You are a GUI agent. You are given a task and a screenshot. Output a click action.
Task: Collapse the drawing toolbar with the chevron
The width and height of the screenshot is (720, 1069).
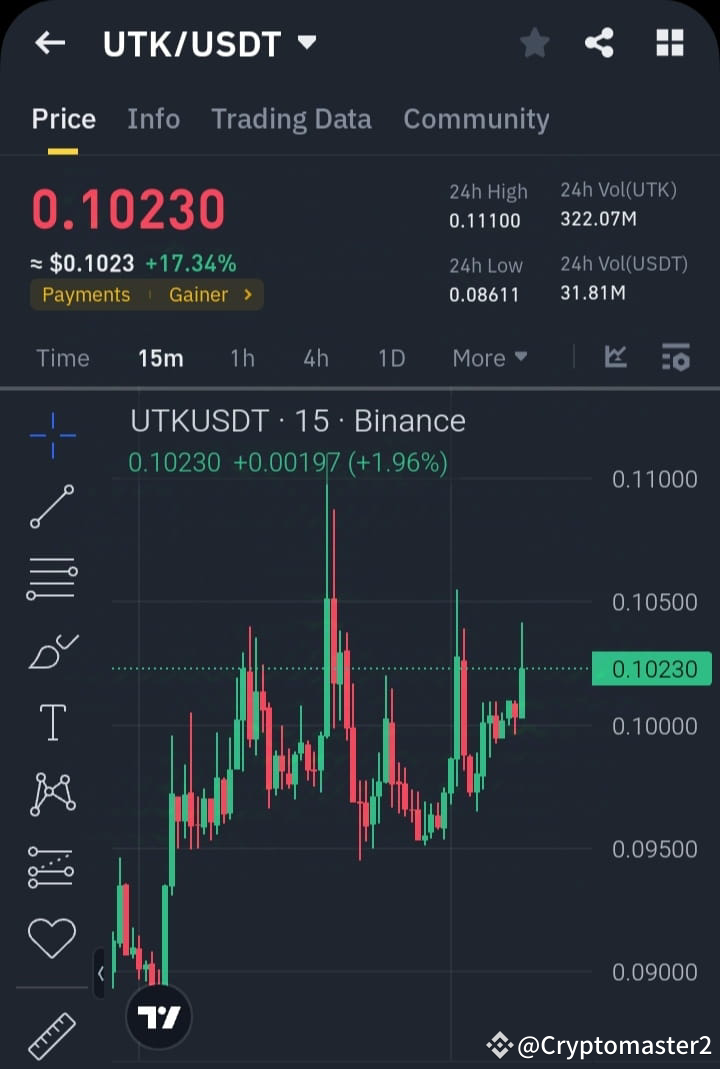pyautogui.click(x=101, y=972)
